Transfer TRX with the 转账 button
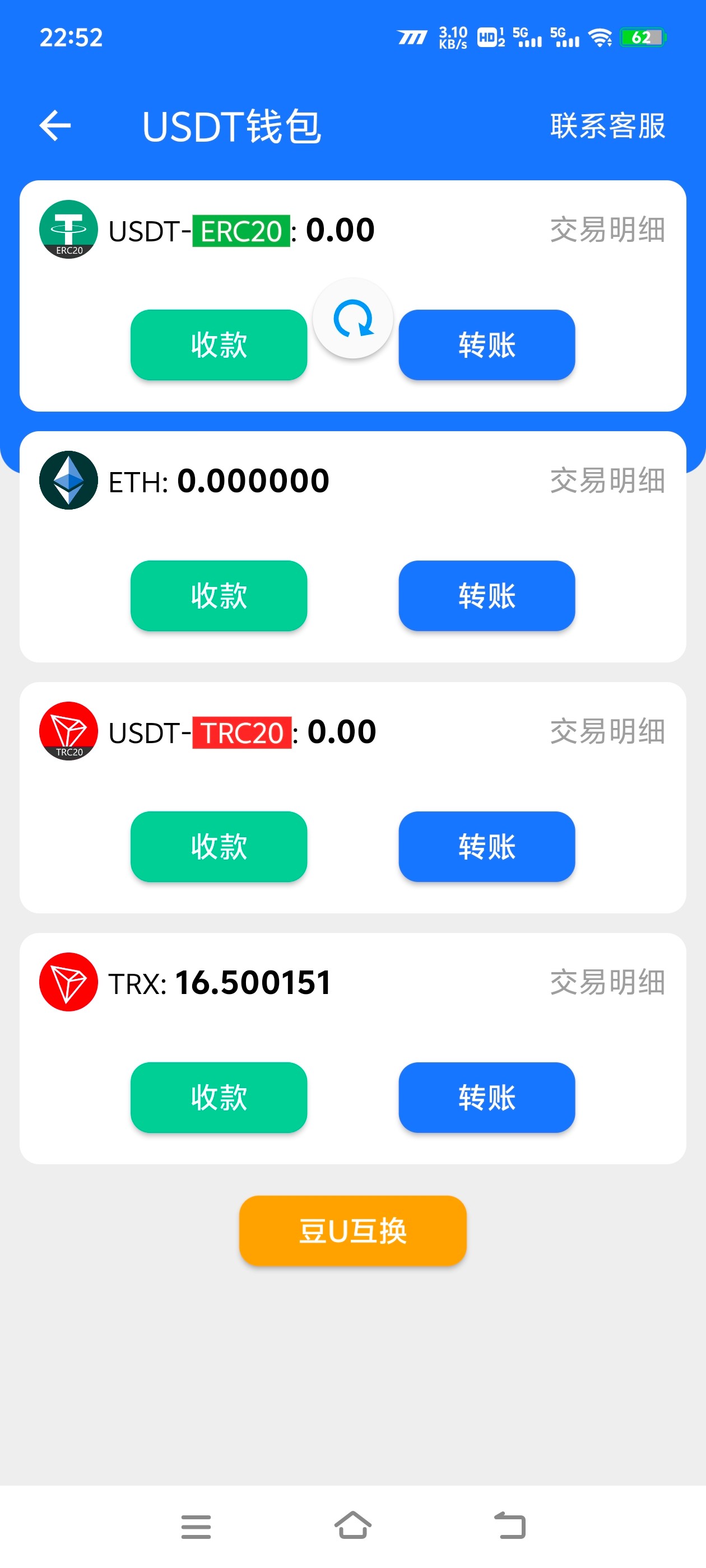706x1568 pixels. (x=486, y=1098)
